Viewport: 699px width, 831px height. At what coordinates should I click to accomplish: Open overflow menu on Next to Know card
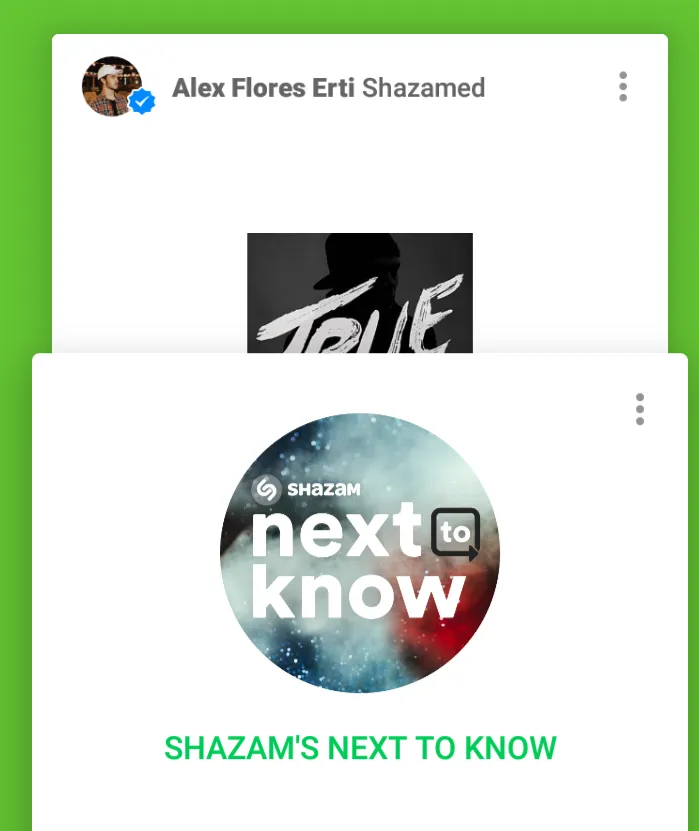639,409
